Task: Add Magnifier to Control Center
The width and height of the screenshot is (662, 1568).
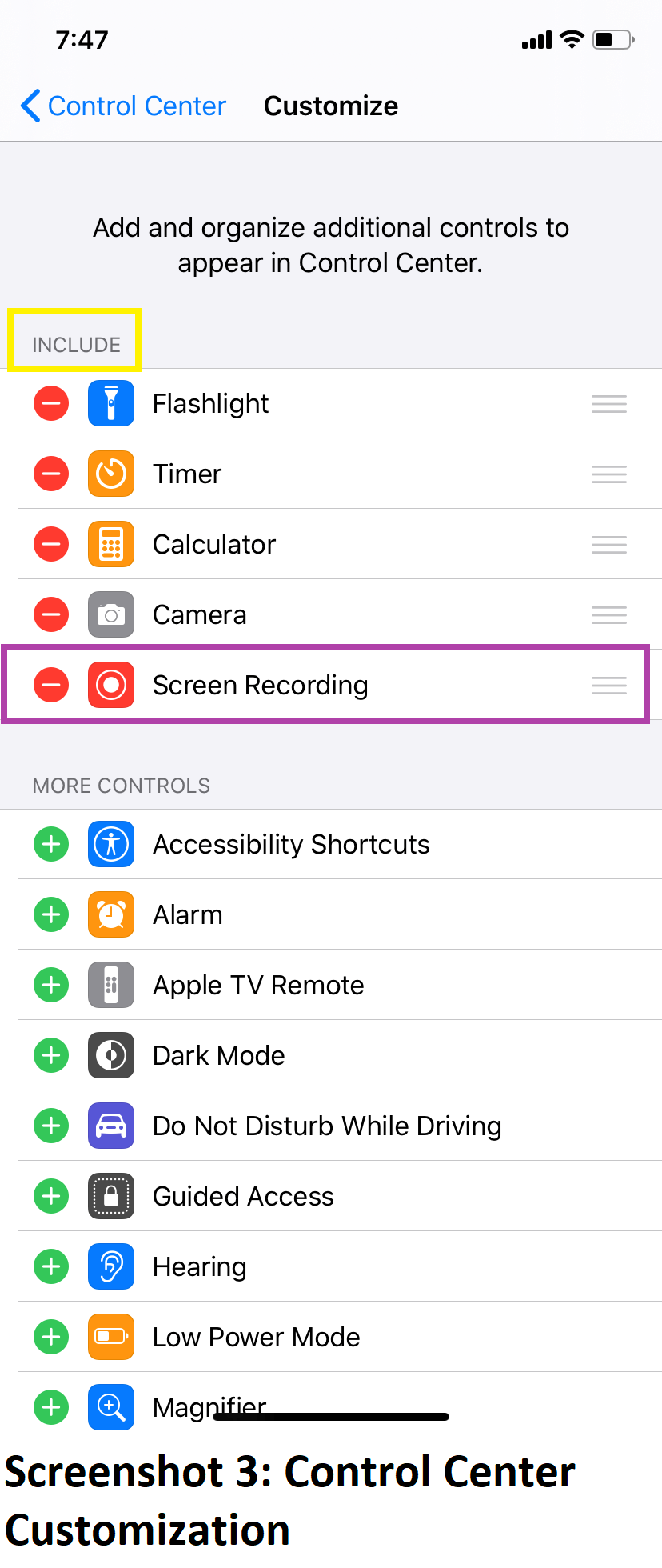Action: click(51, 1406)
